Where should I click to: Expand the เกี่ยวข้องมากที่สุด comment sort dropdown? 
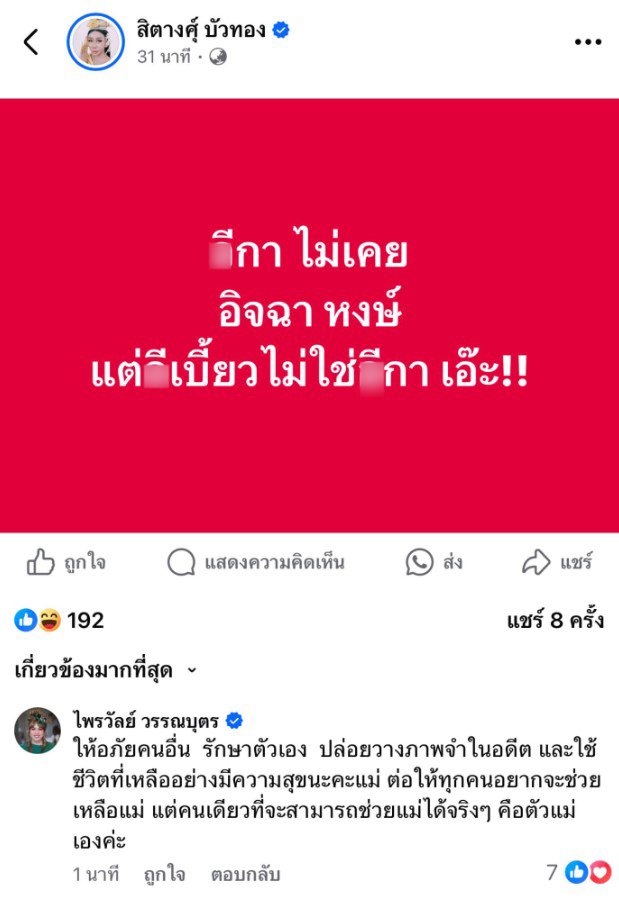pyautogui.click(x=106, y=671)
